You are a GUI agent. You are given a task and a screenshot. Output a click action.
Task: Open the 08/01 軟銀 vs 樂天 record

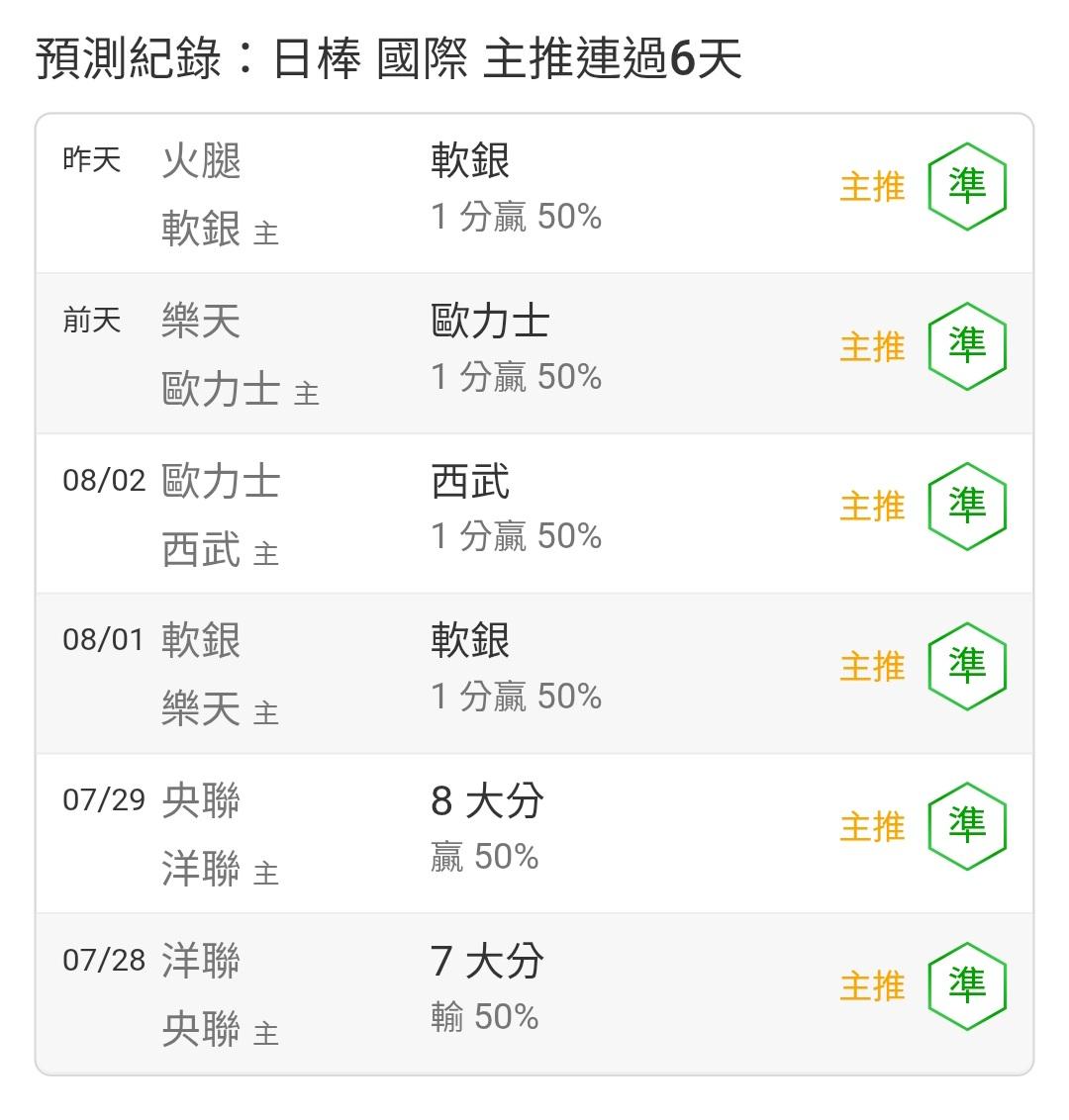pos(534,674)
